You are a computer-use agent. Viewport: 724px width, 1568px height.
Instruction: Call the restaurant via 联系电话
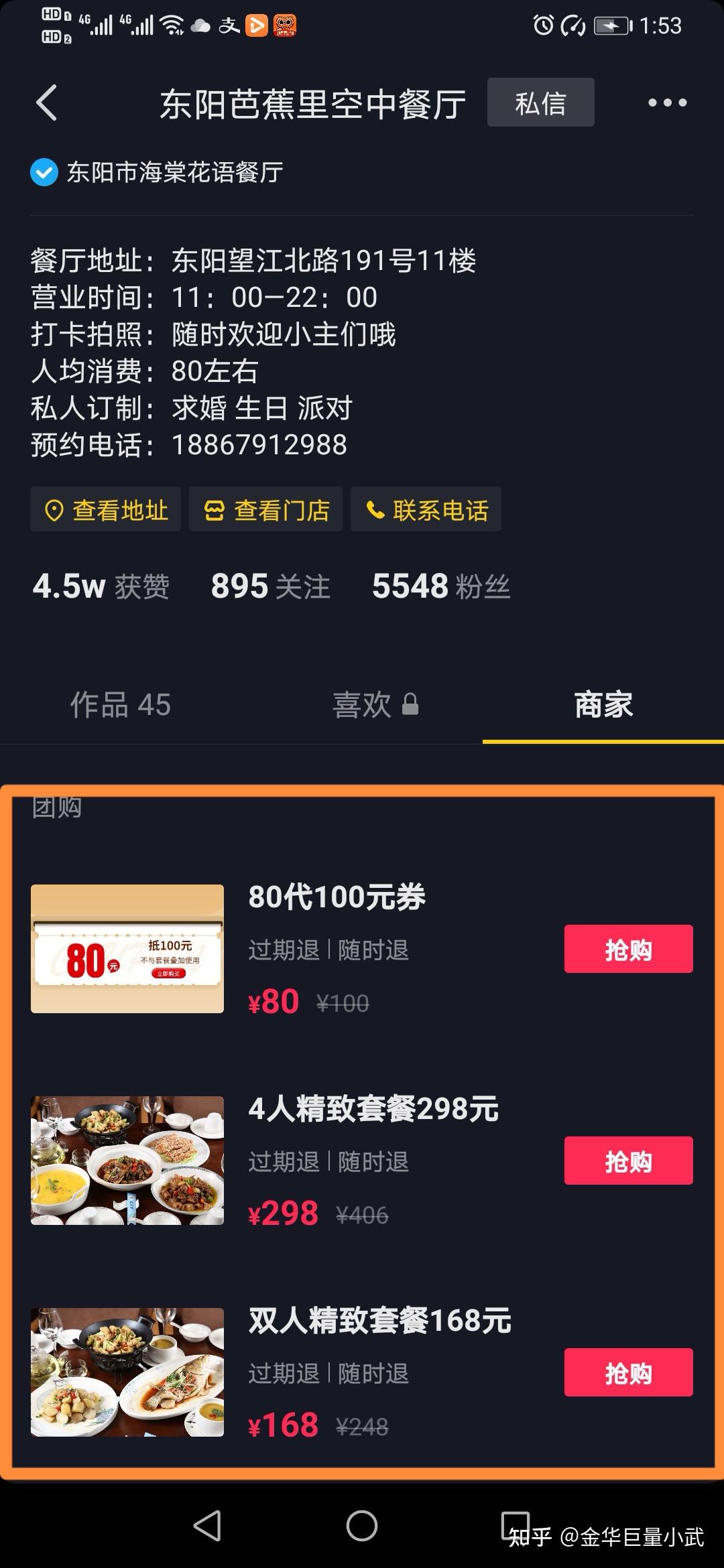[426, 510]
